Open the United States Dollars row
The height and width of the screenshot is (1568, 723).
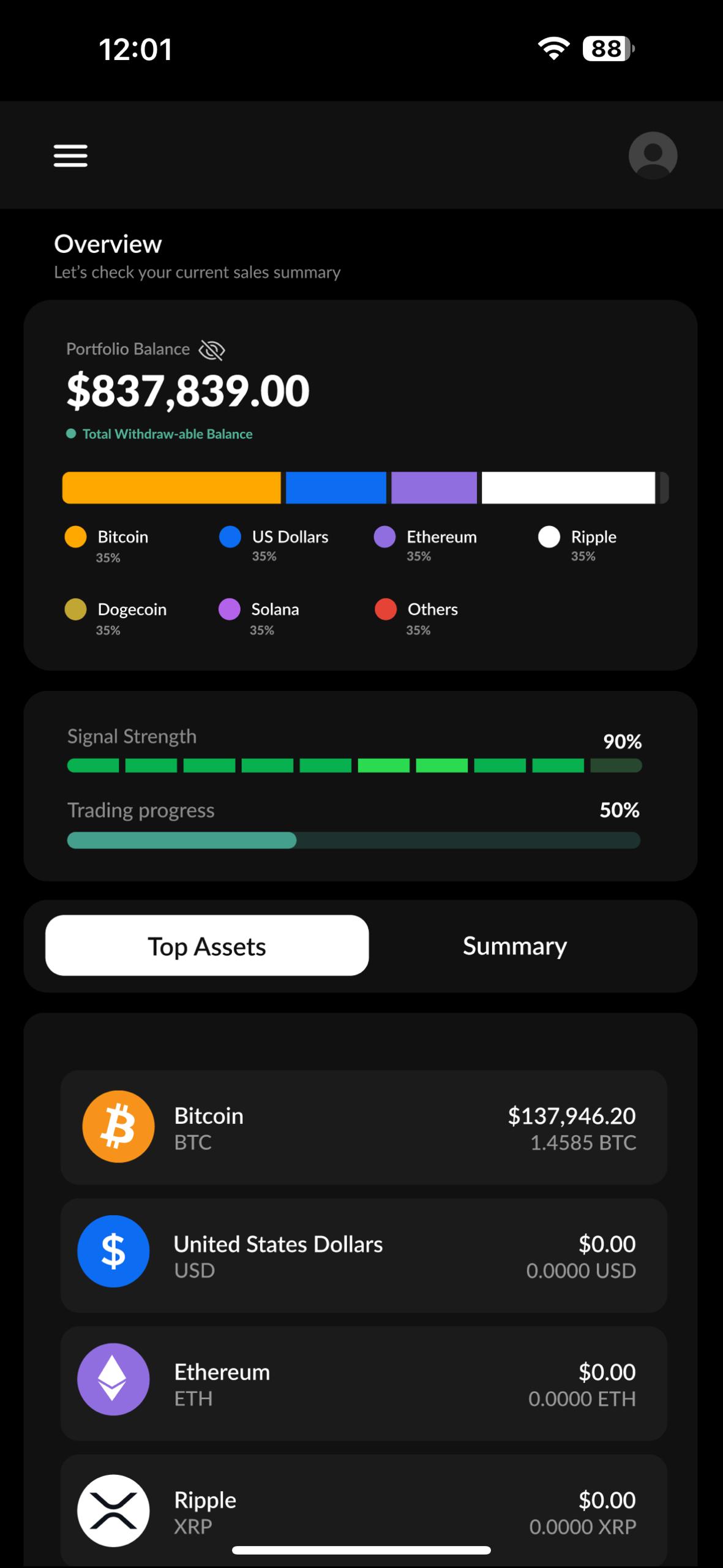pyautogui.click(x=363, y=1256)
